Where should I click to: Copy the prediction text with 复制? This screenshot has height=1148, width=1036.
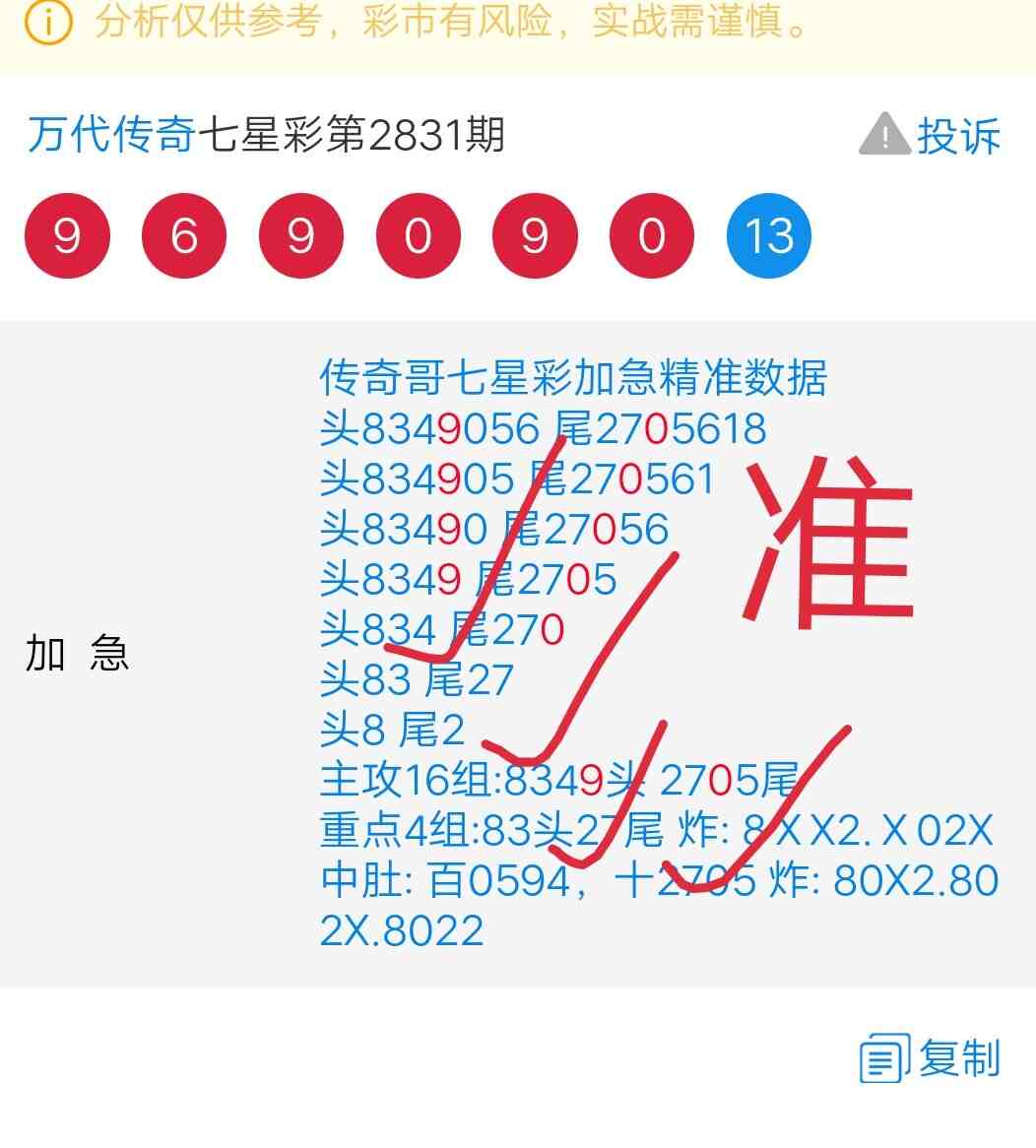tap(931, 1058)
